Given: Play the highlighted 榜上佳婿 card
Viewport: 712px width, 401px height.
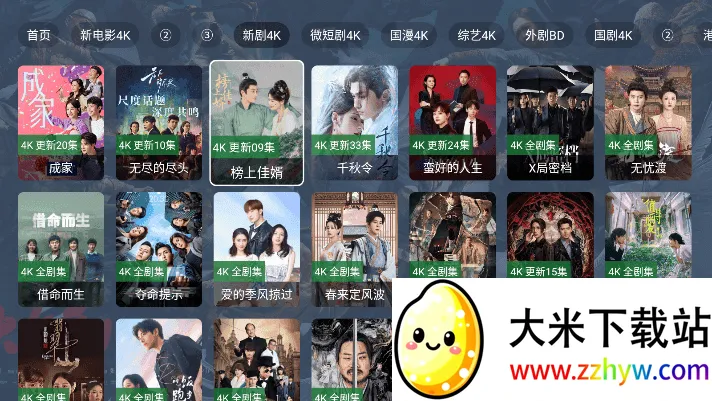Looking at the screenshot, I should pyautogui.click(x=257, y=120).
